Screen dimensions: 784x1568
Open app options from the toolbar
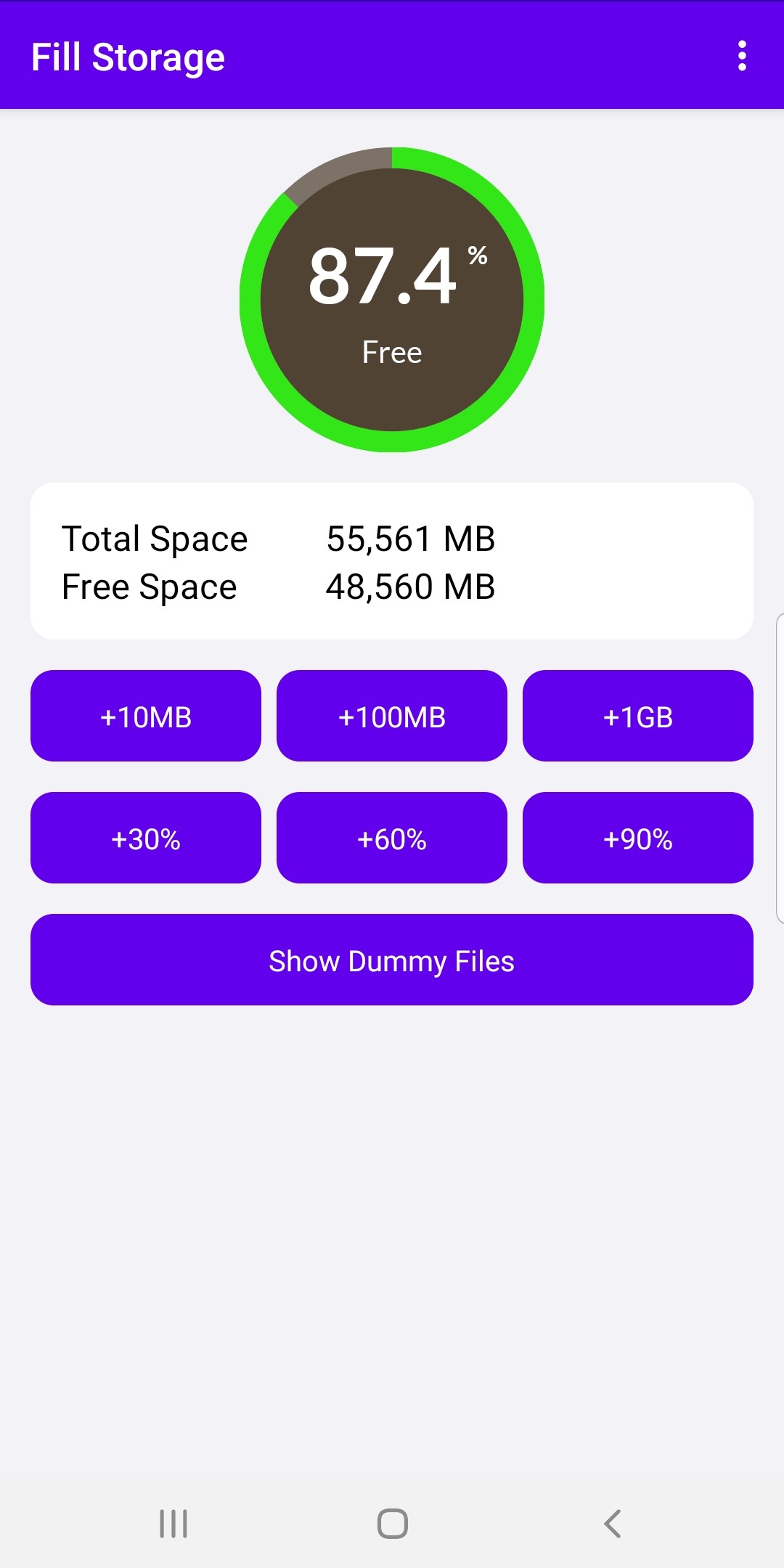coord(742,55)
